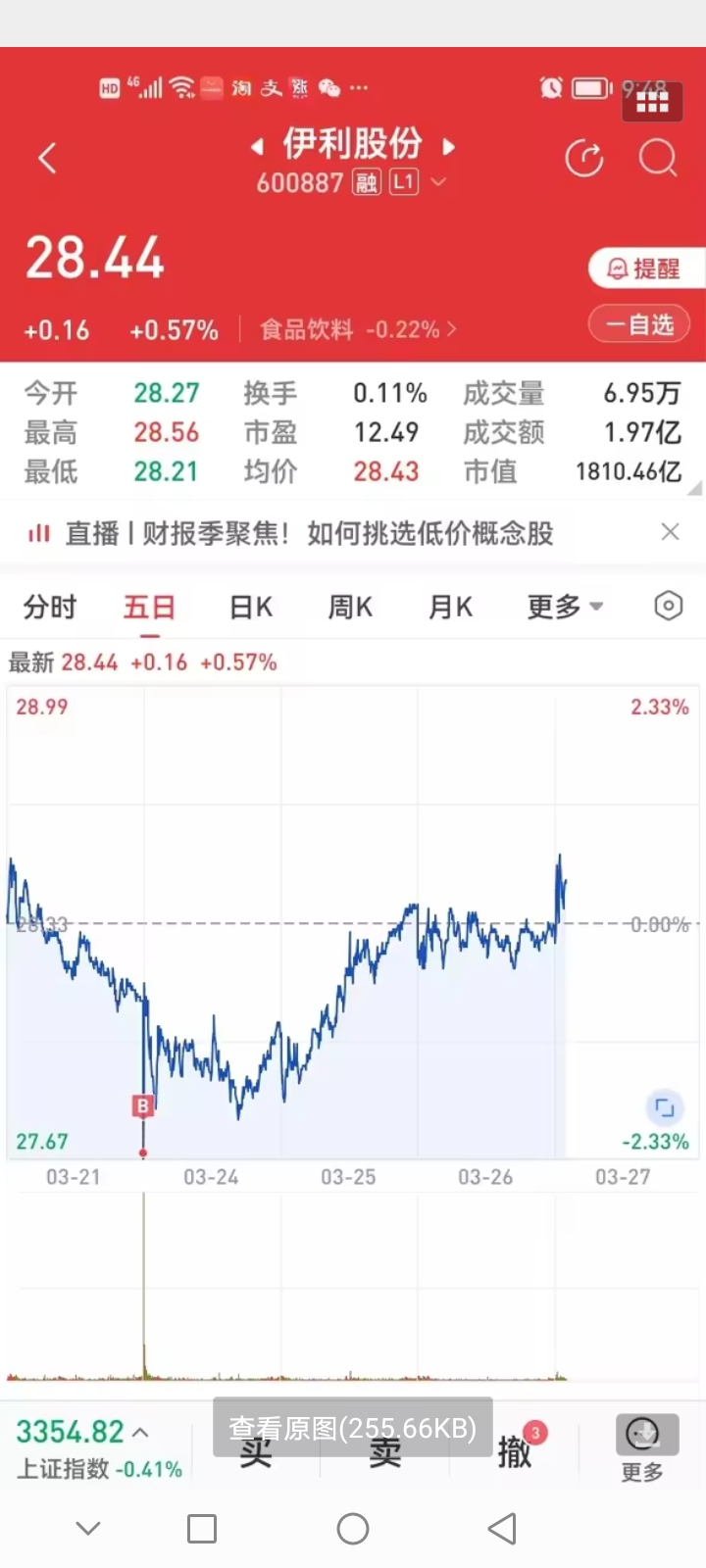Image resolution: width=706 pixels, height=1568 pixels.
Task: Select the 周K chart tab
Action: tap(350, 608)
